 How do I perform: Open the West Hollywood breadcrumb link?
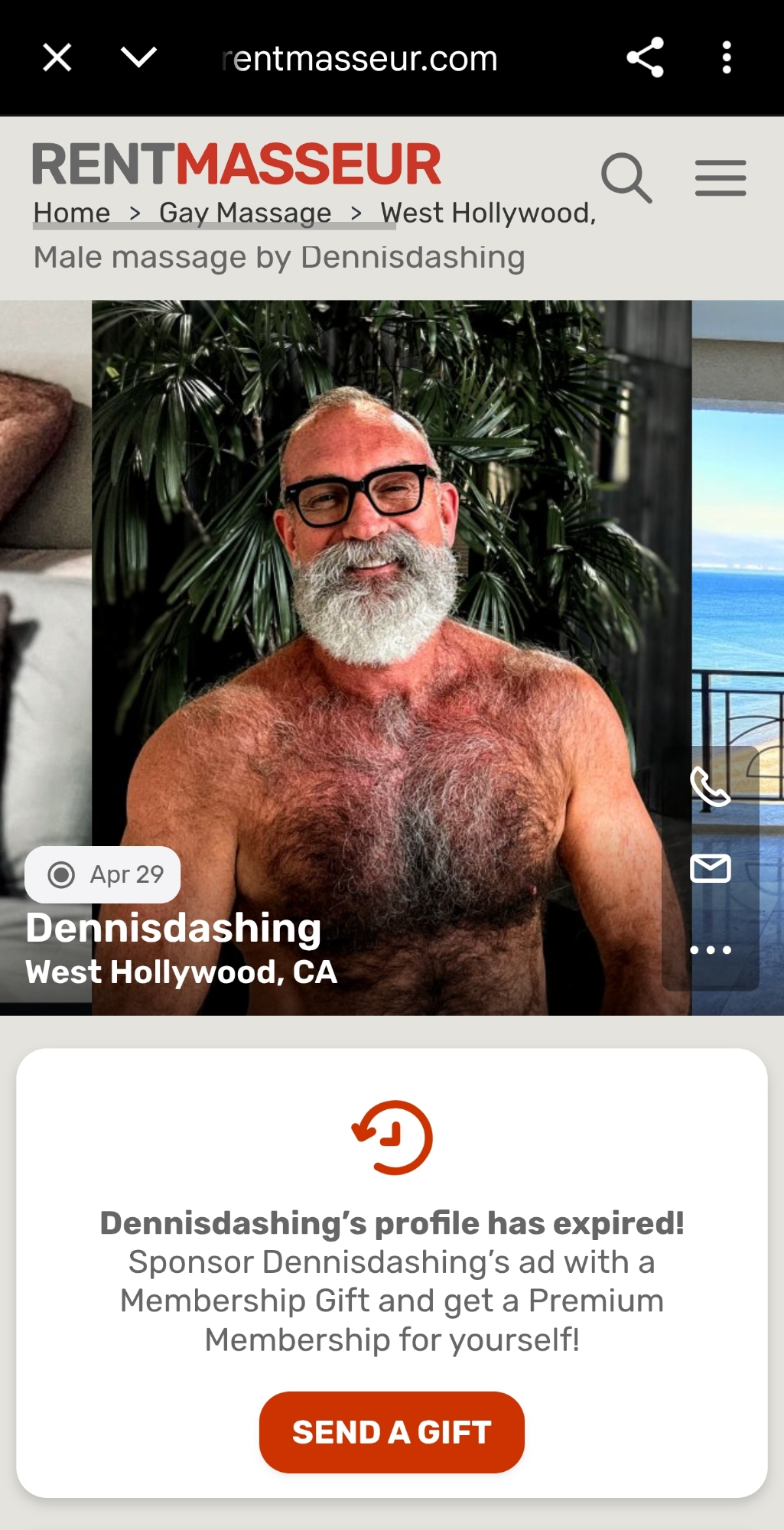click(x=488, y=213)
